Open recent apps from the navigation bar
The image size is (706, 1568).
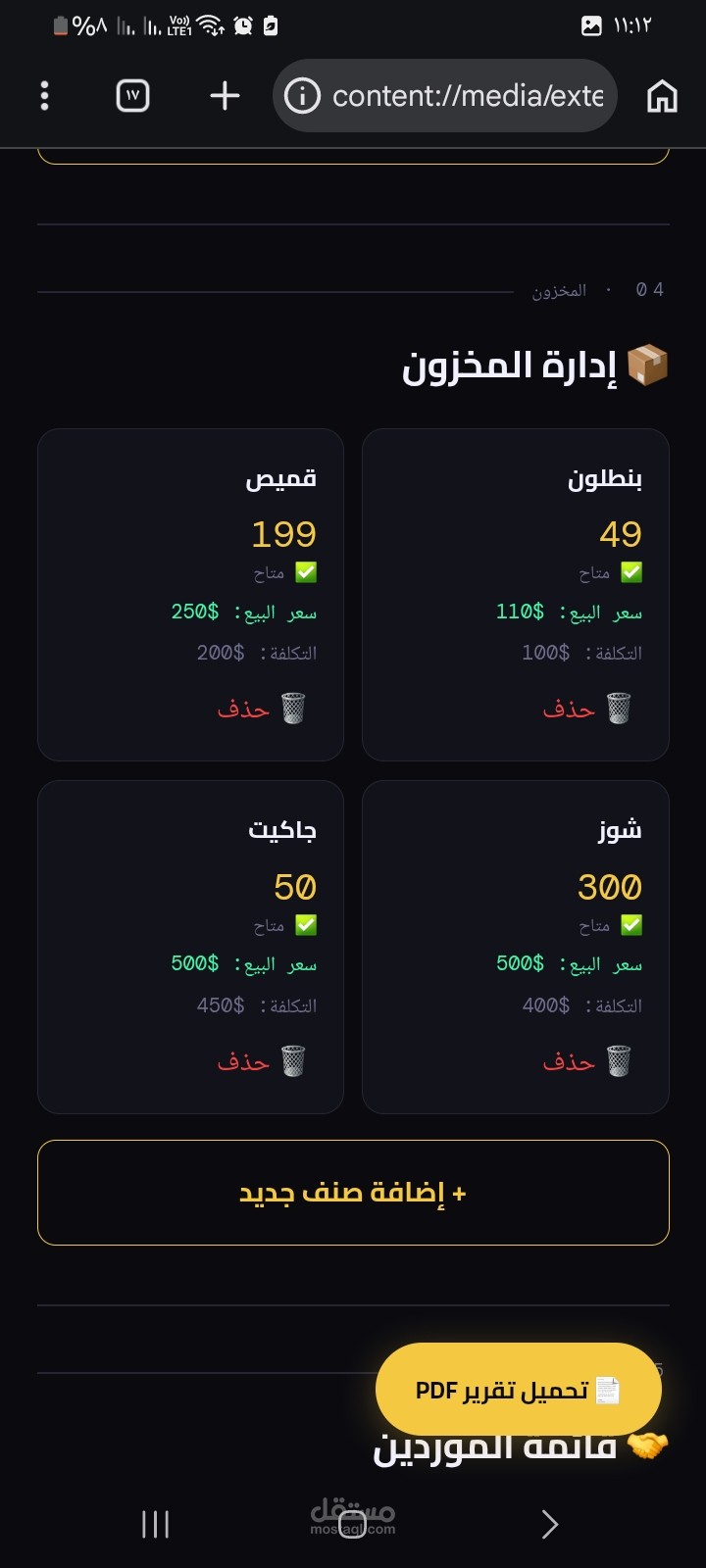coord(155,1524)
